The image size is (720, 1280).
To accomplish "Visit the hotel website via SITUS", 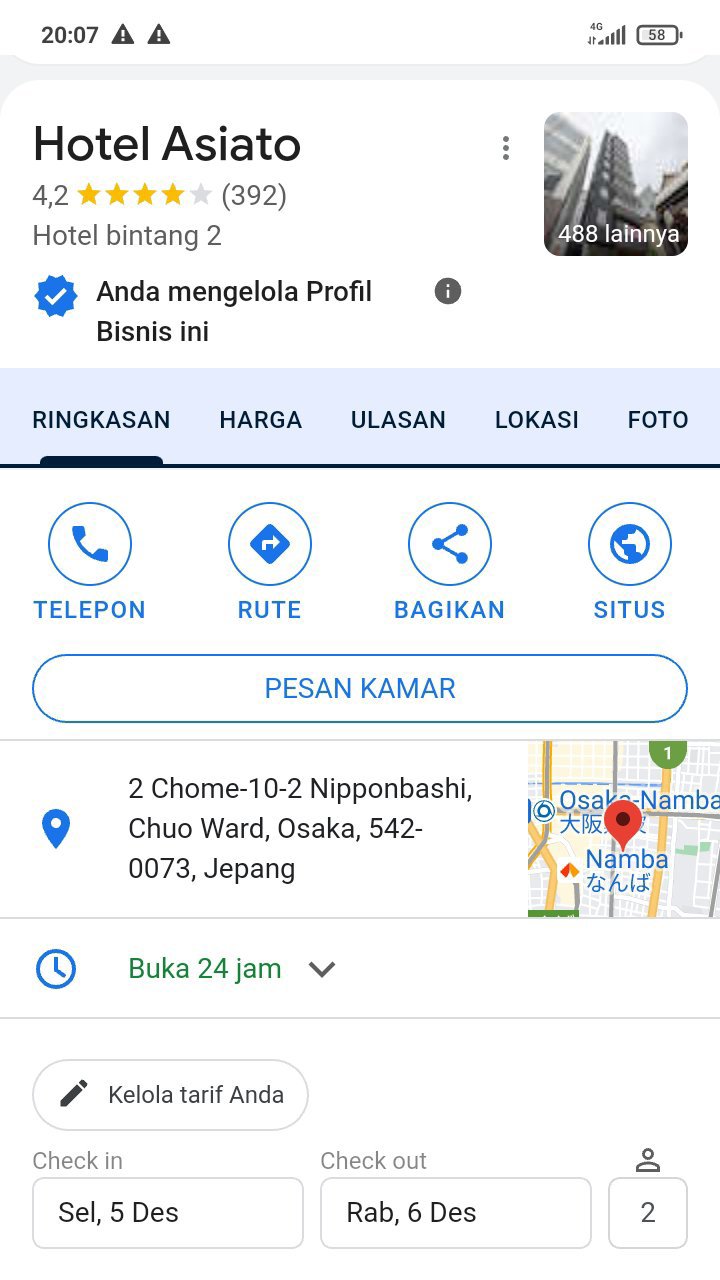I will [630, 562].
